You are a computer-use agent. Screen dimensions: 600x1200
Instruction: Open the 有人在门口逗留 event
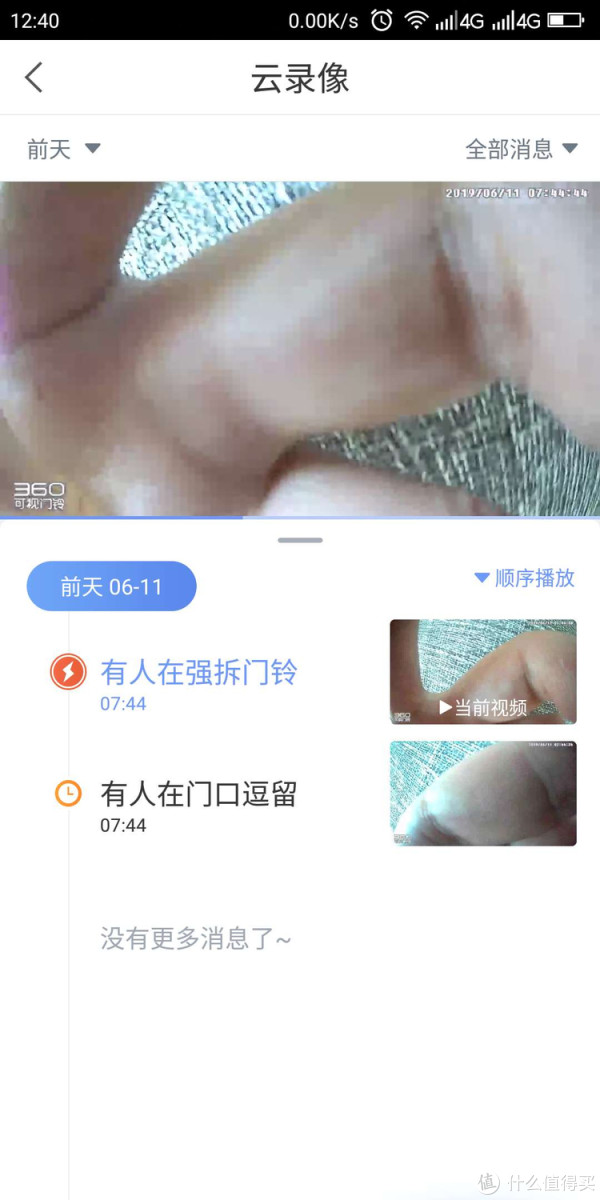point(198,795)
